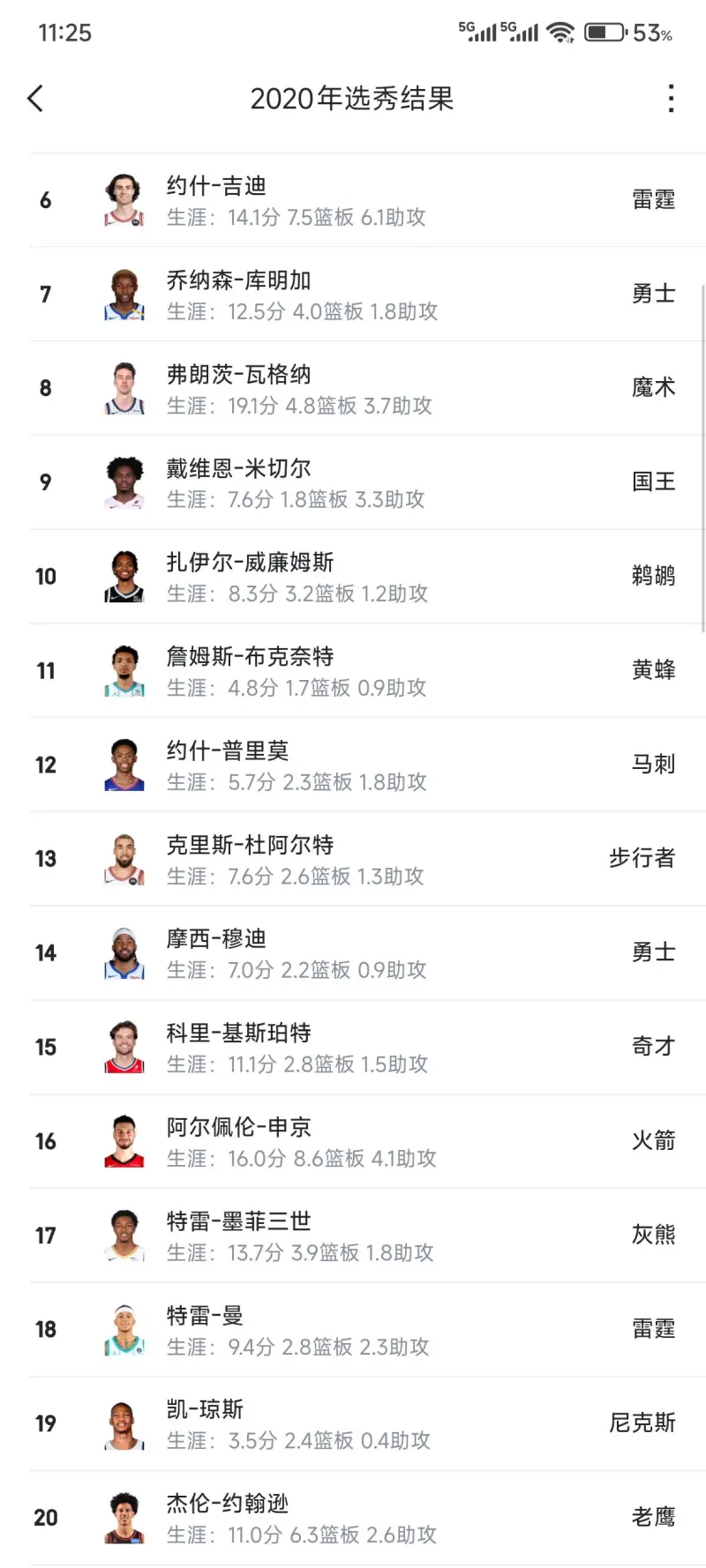This screenshot has width=706, height=1568.
Task: Go back using the top-left arrow
Action: click(35, 99)
